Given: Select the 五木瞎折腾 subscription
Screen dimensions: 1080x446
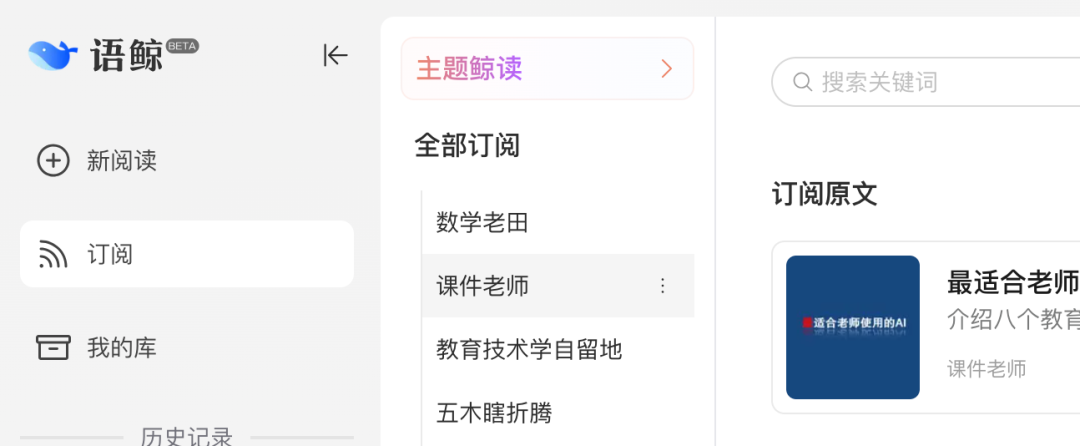Looking at the screenshot, I should 494,412.
